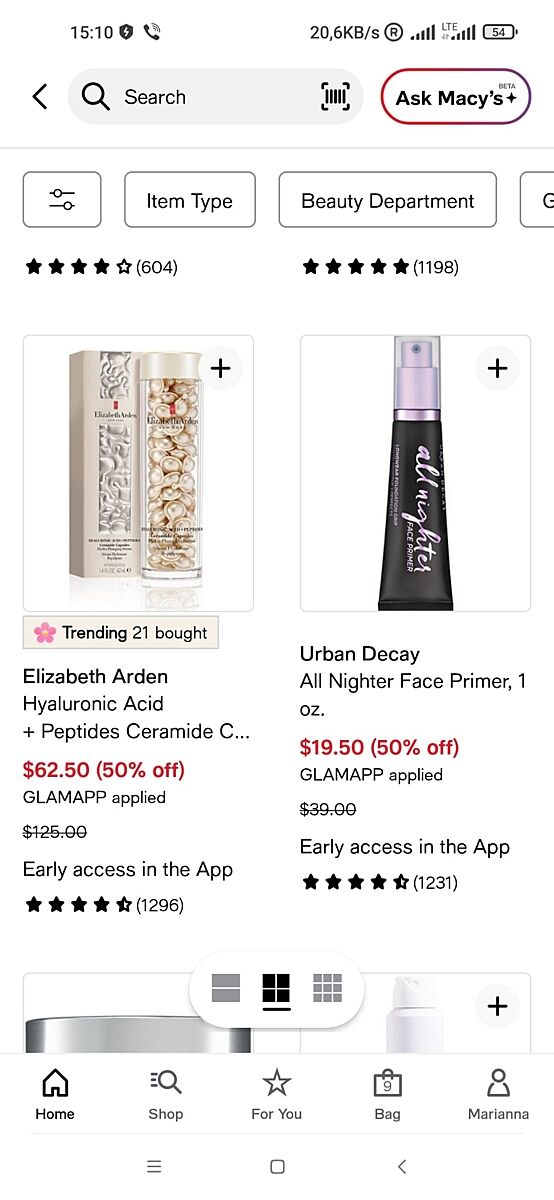Image resolution: width=554 pixels, height=1200 pixels.
Task: Switch to single-column large view
Action: [x=226, y=989]
